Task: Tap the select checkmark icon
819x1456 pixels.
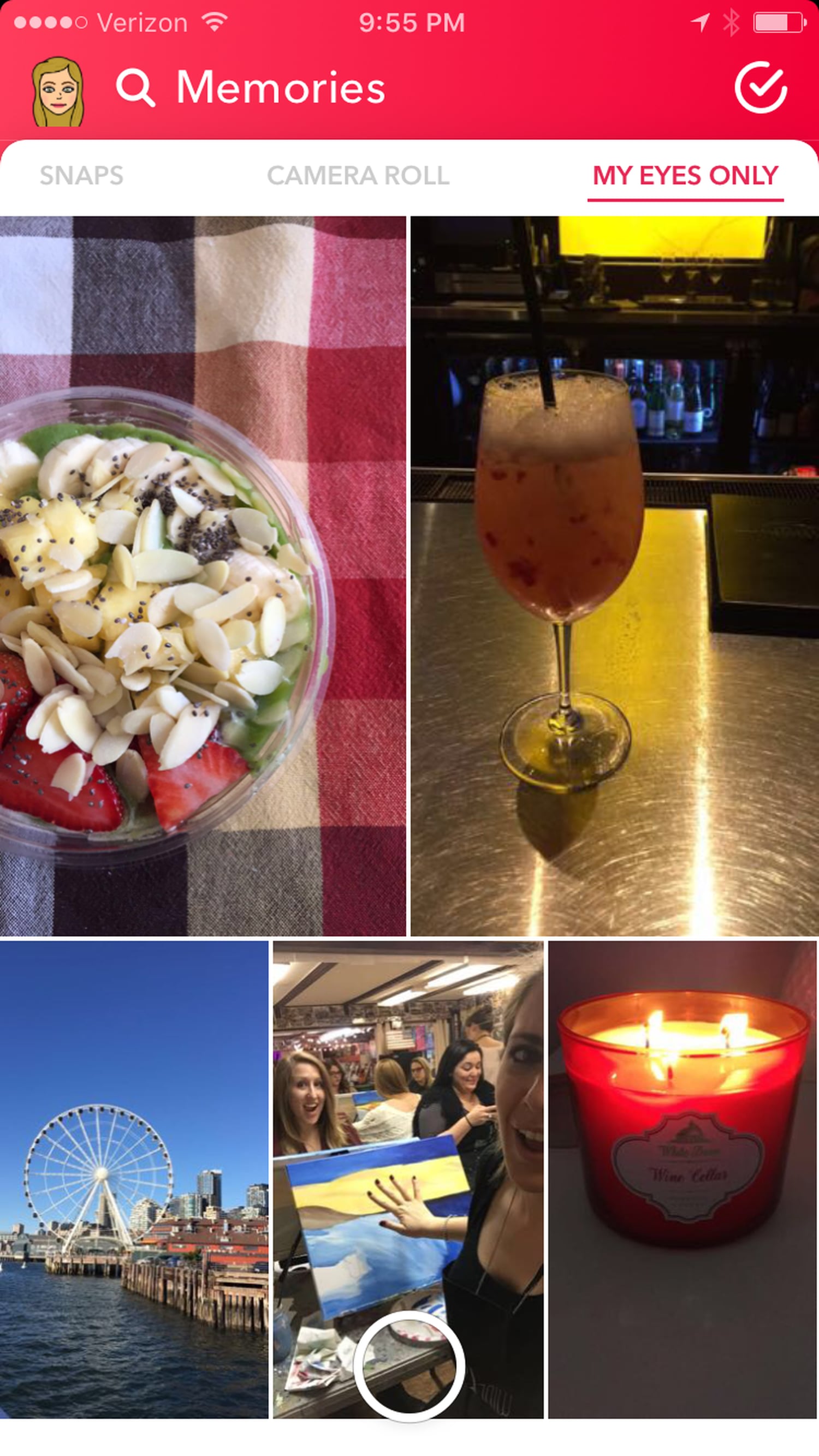Action: [x=761, y=88]
